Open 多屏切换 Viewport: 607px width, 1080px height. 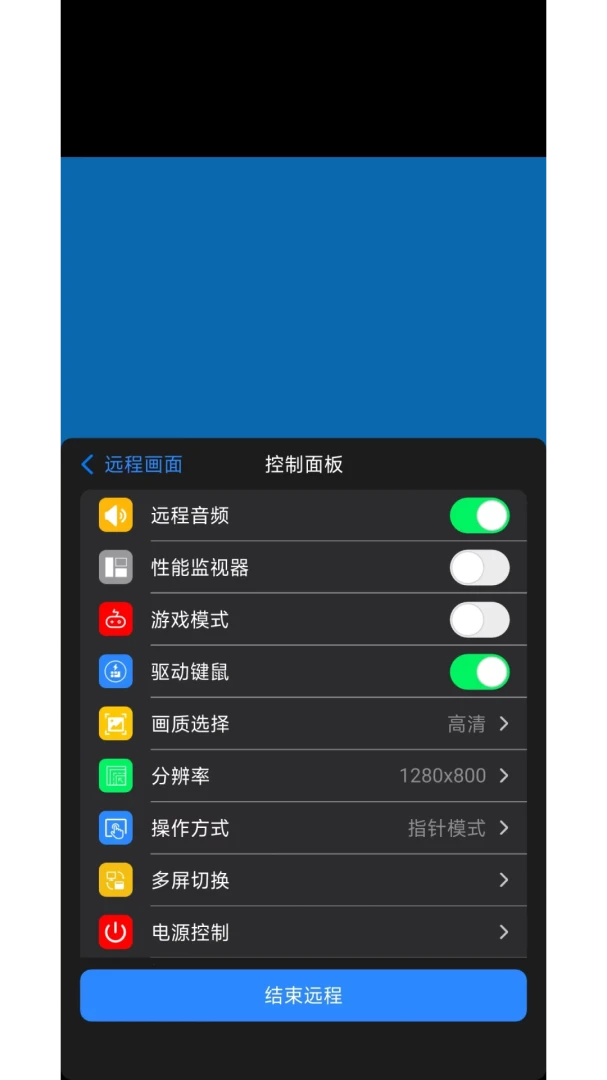pyautogui.click(x=303, y=880)
